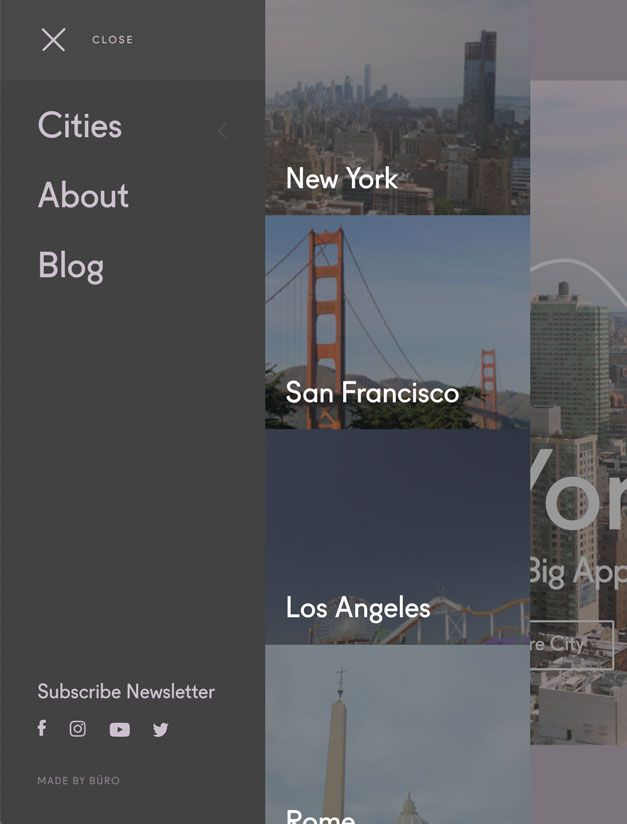Follow the Made by Büro link
Screen dimensions: 627x824
(78, 781)
